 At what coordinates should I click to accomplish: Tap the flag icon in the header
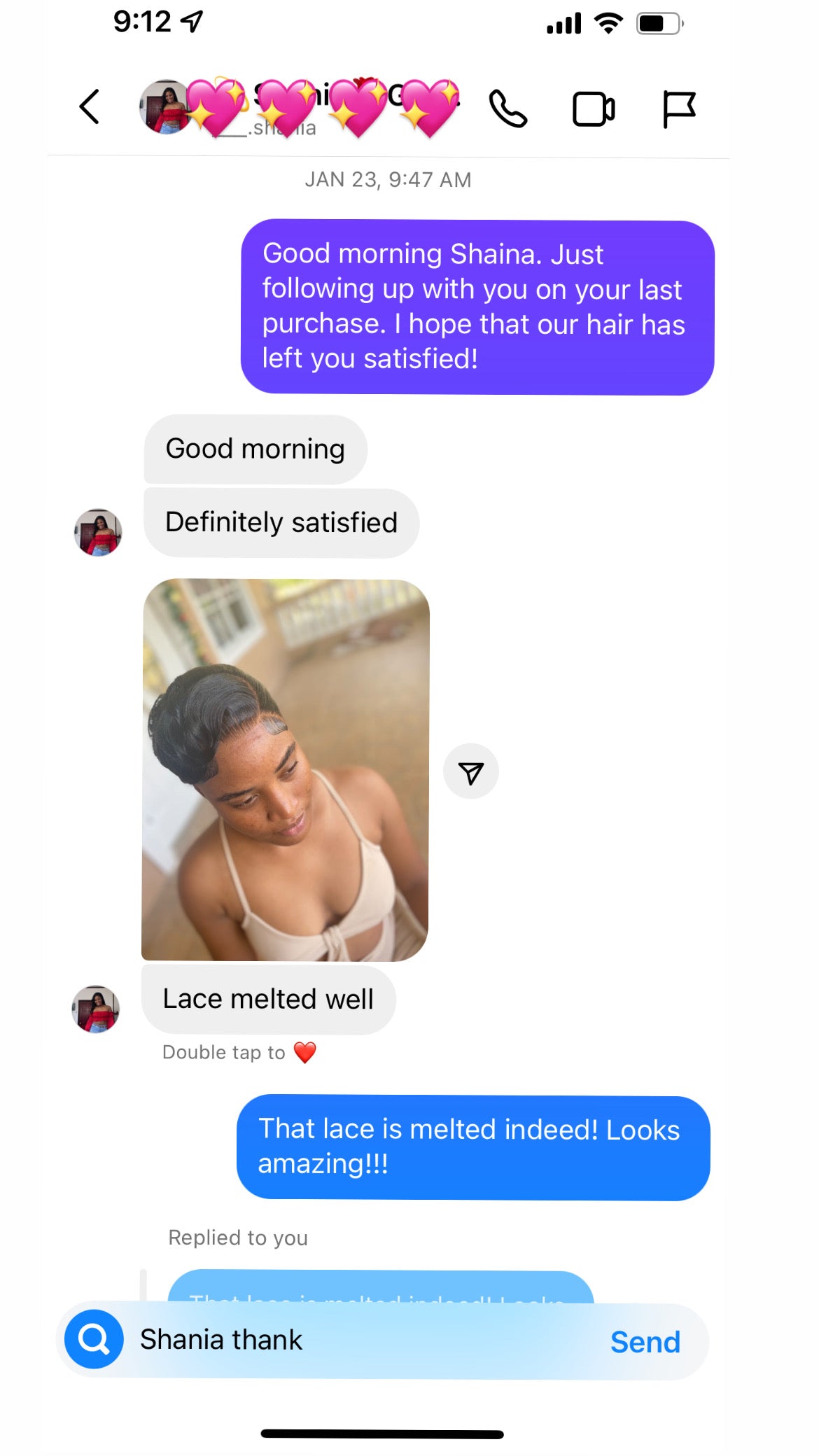coord(678,109)
